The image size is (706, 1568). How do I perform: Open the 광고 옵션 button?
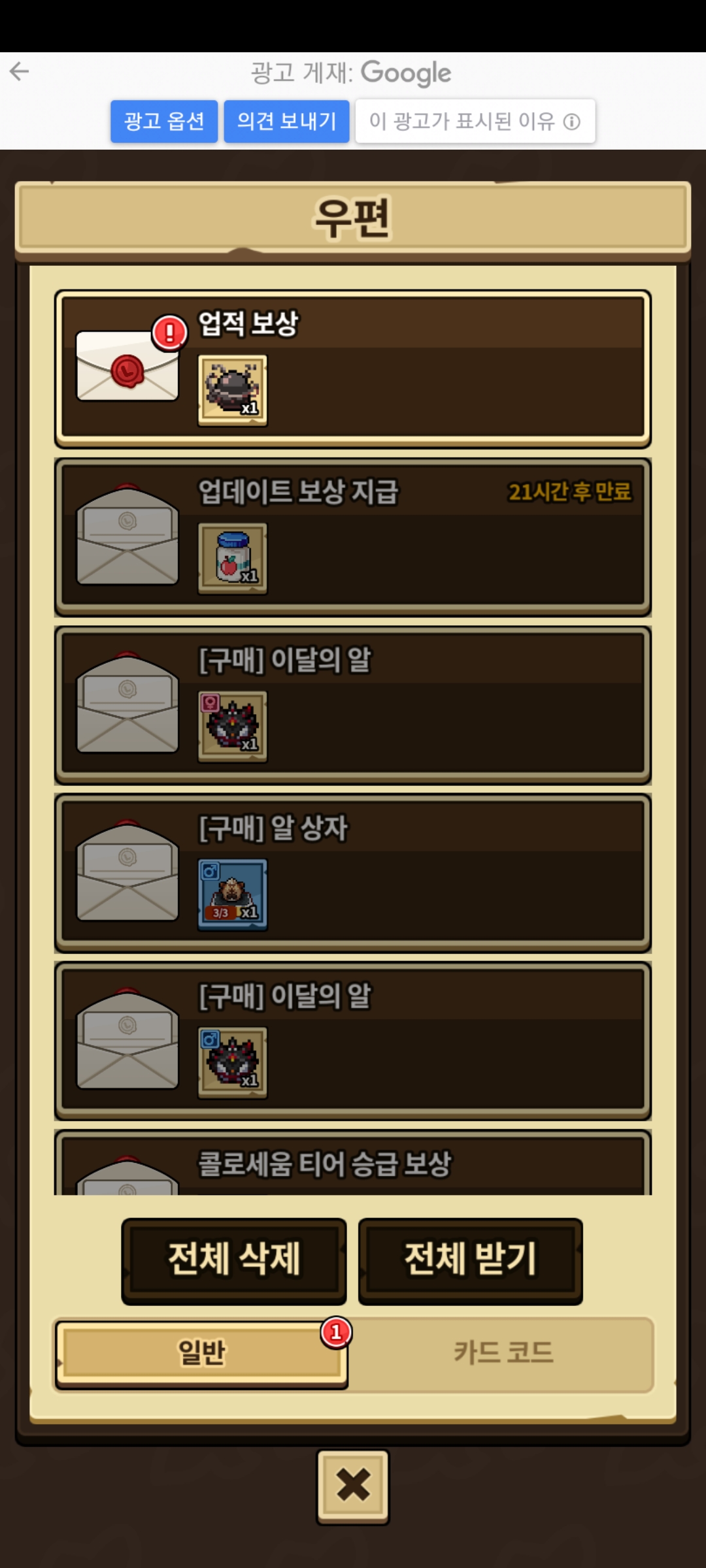tap(163, 121)
